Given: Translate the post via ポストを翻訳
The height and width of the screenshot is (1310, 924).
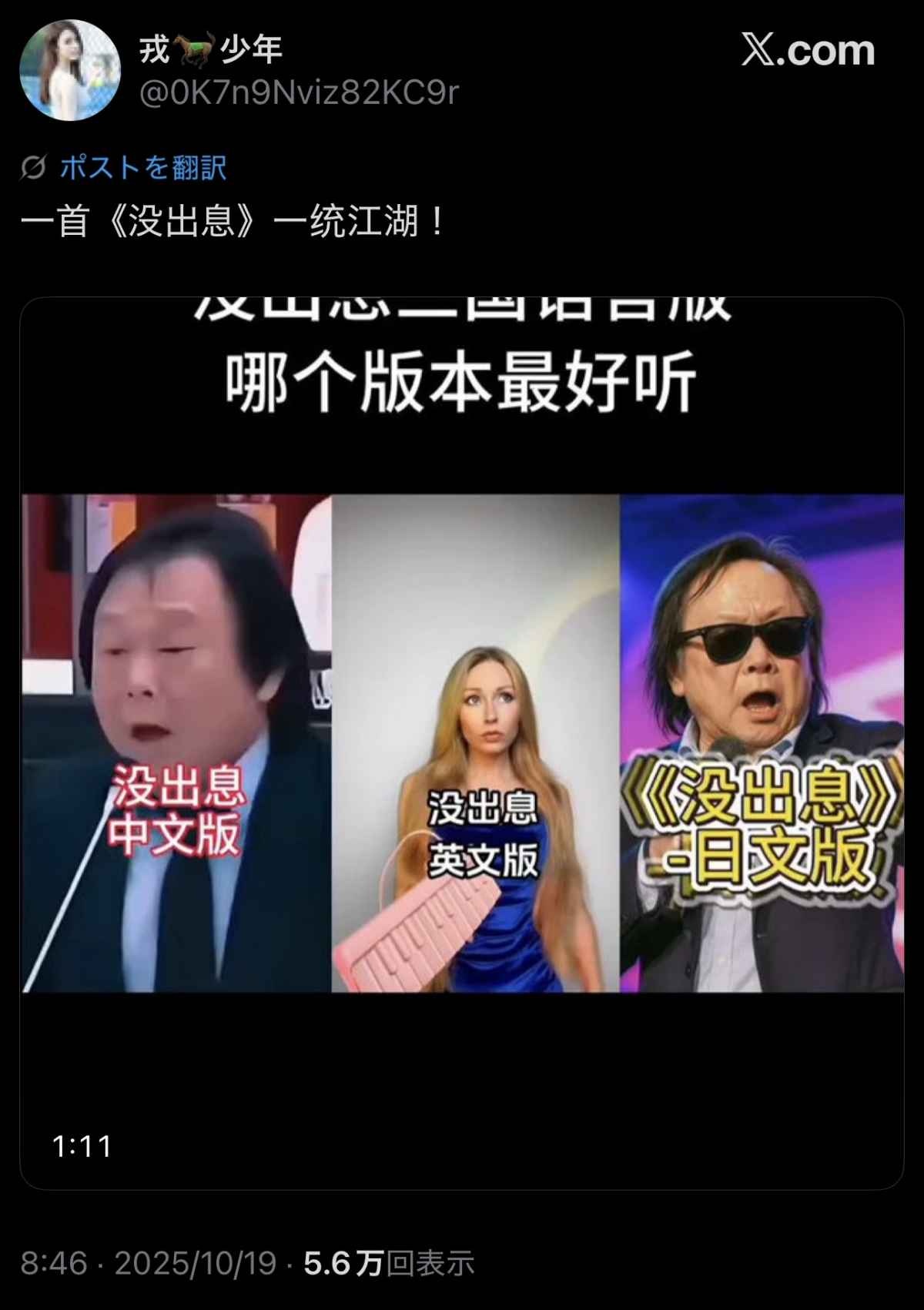Looking at the screenshot, I should click(142, 167).
